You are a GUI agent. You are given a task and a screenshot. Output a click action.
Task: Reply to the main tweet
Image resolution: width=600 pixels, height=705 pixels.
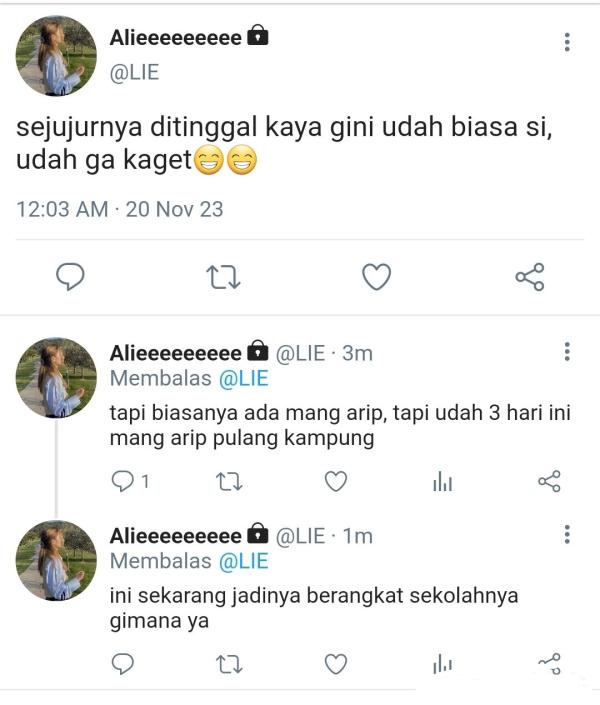[69, 277]
